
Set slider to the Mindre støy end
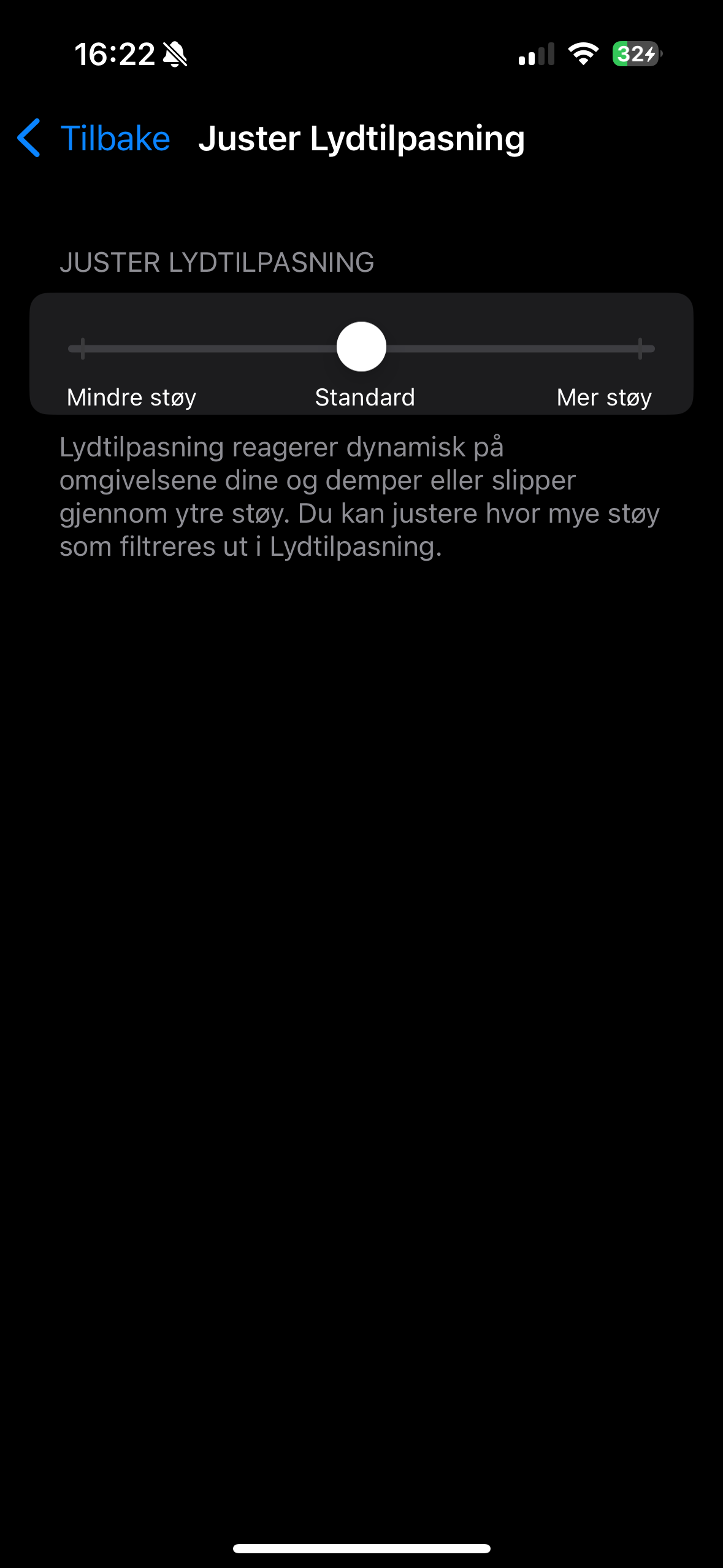tap(83, 348)
